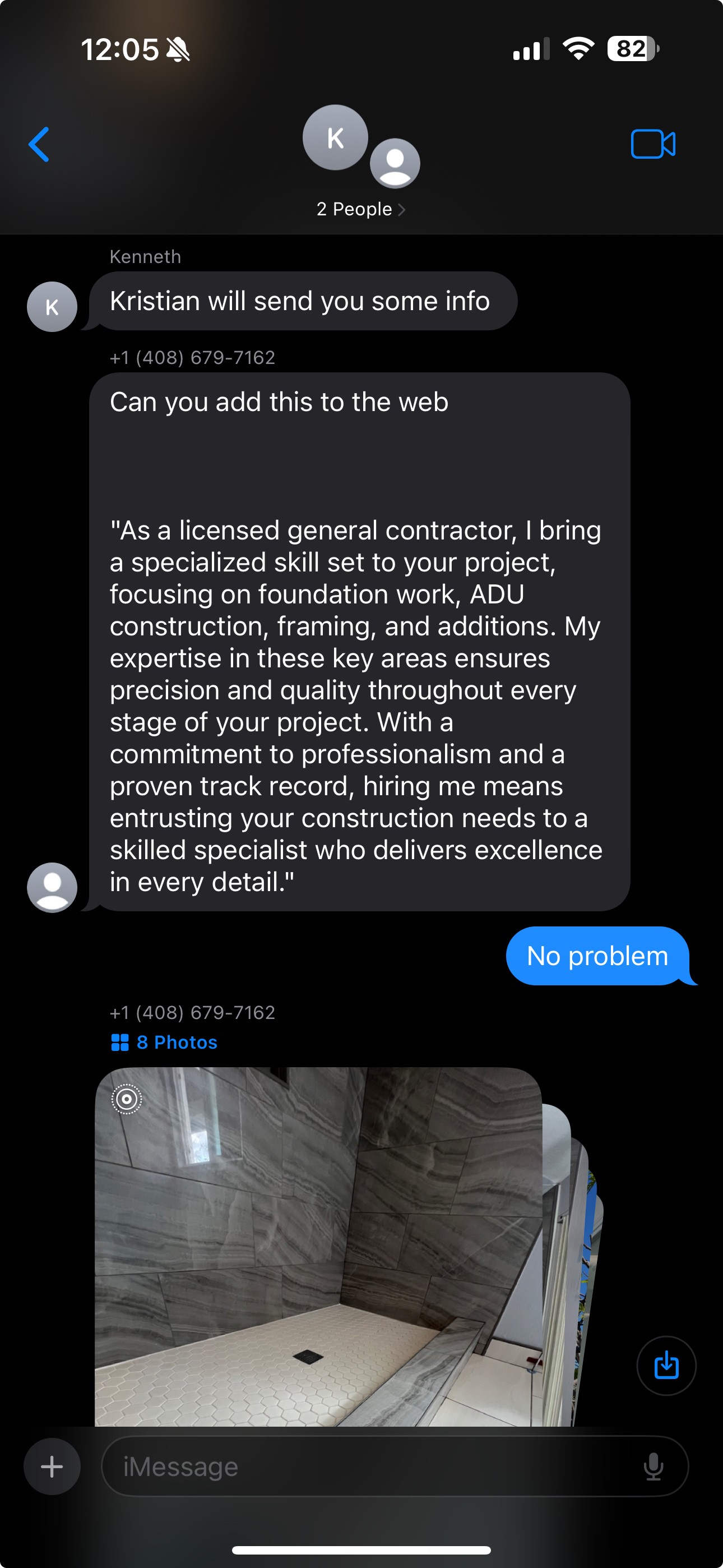Screen dimensions: 723x1568
Task: Tap the unknown sender's avatar by the long message
Action: pyautogui.click(x=52, y=887)
